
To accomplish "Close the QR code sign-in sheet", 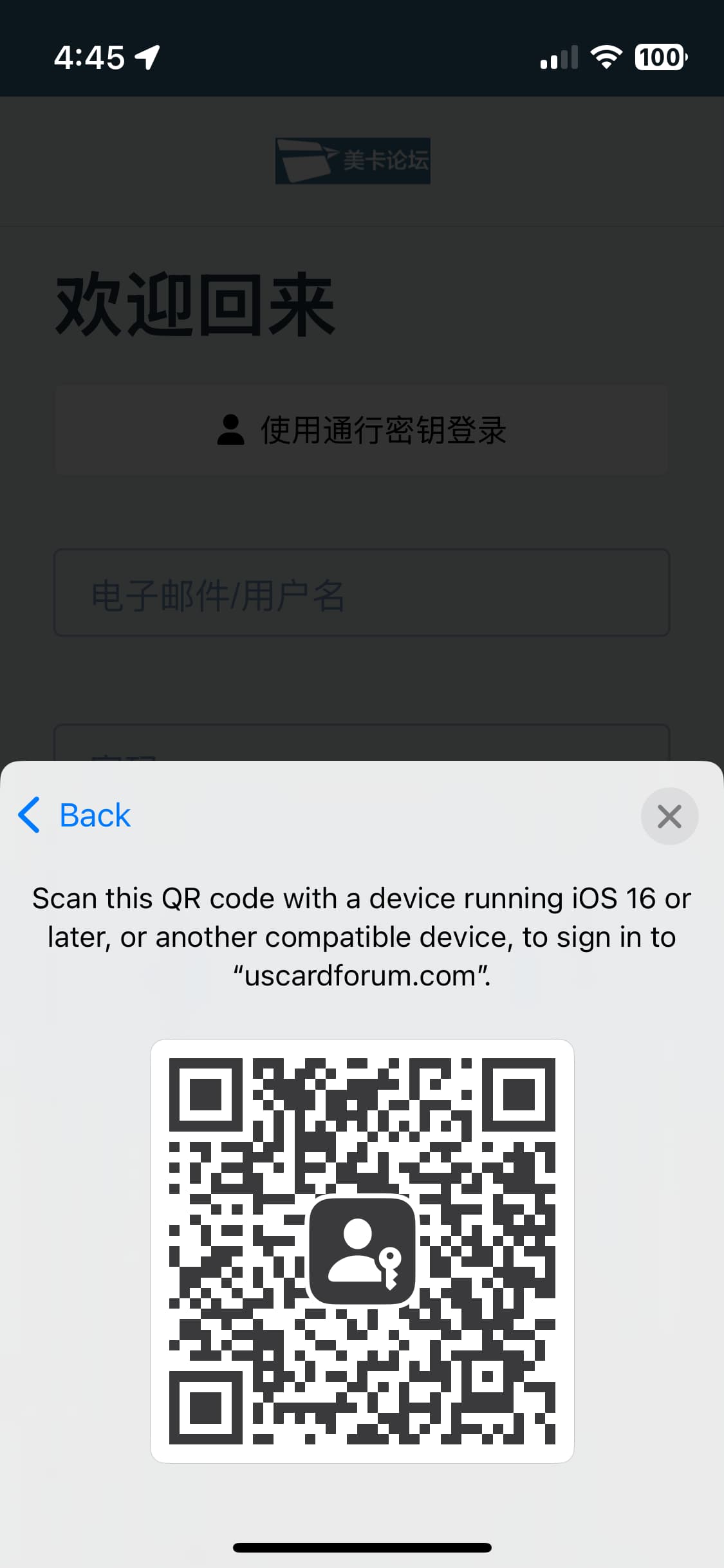I will click(x=669, y=816).
